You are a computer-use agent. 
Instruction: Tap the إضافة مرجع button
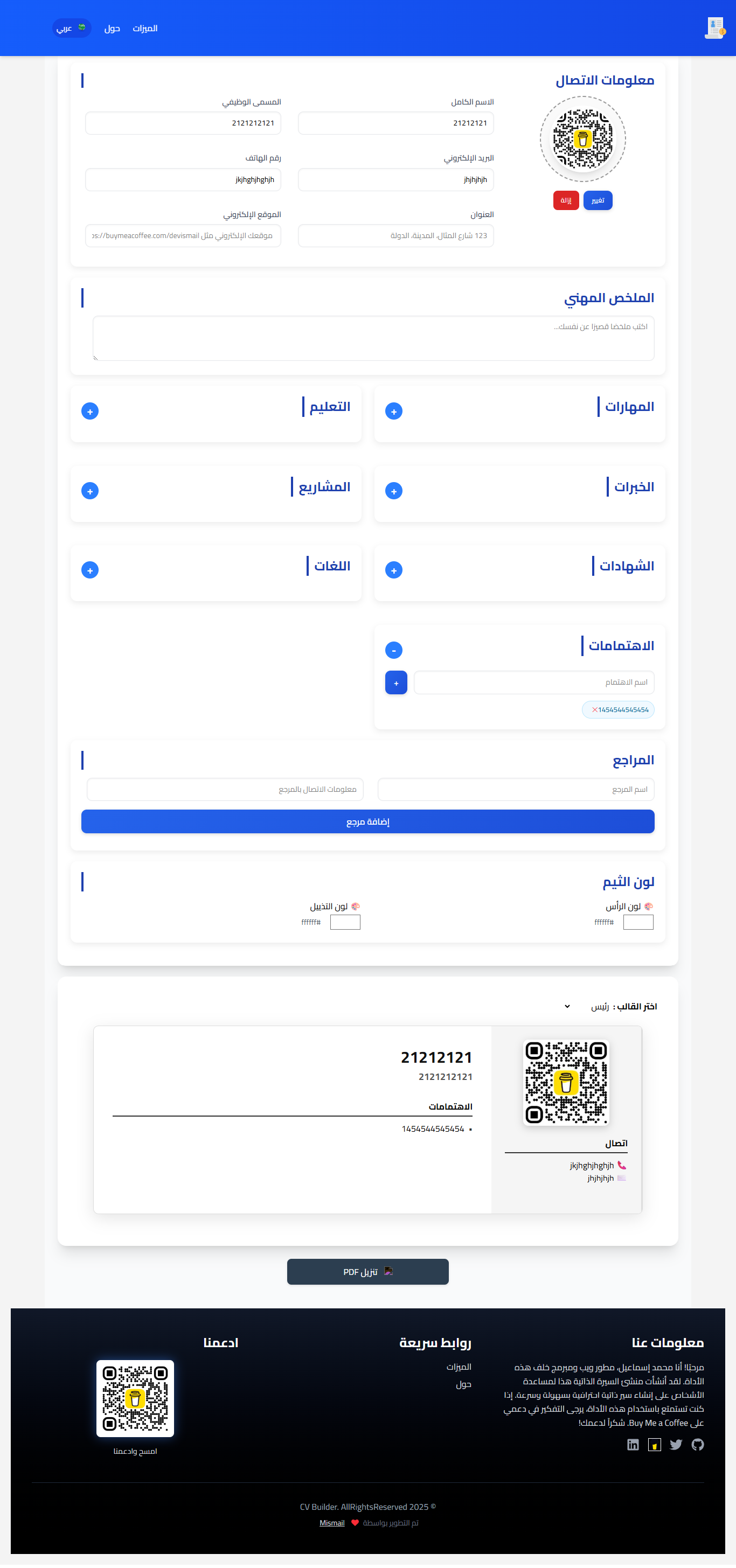[367, 822]
